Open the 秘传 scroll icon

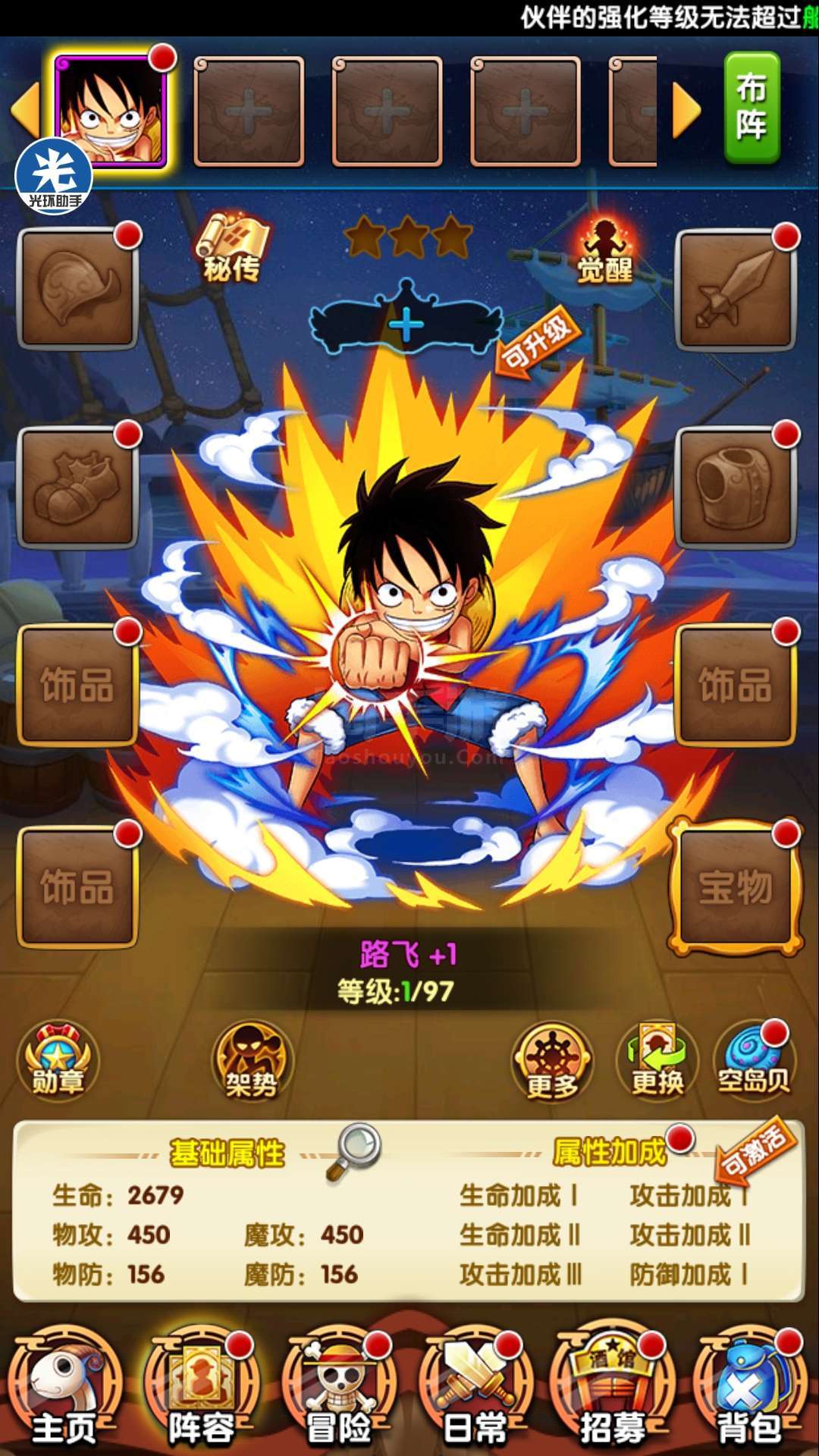point(232,248)
